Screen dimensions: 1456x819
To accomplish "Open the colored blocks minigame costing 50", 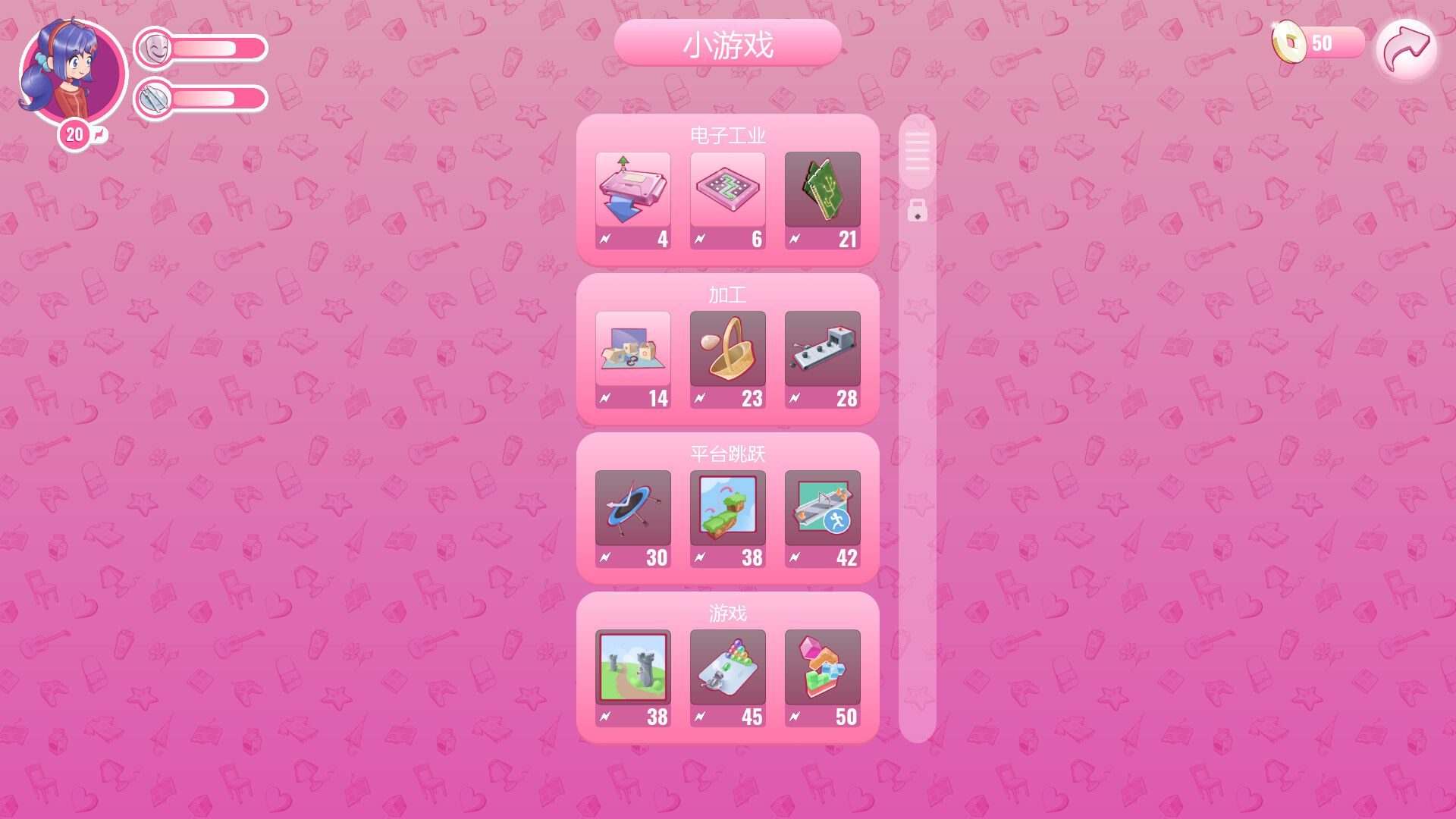I will 822,678.
